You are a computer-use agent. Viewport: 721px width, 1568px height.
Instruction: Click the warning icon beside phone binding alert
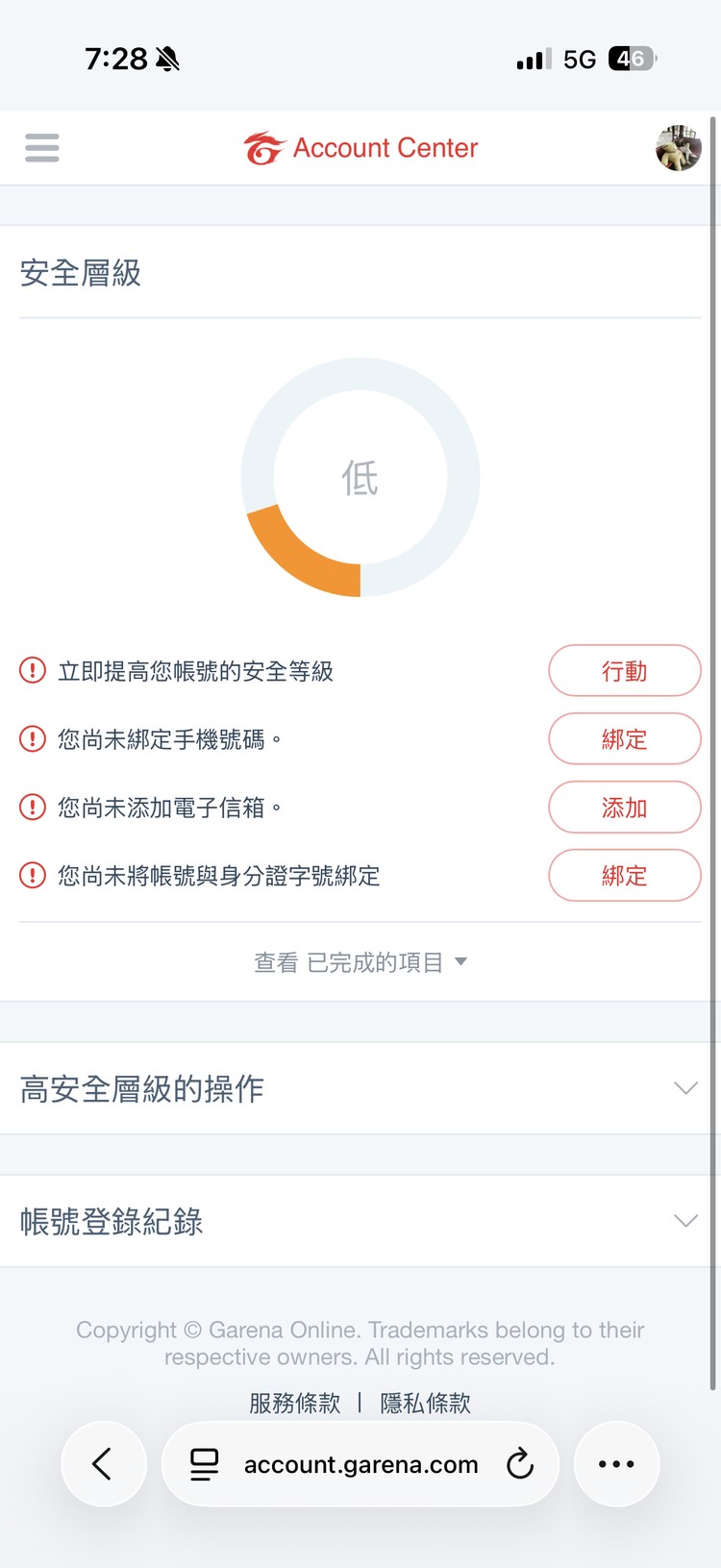point(32,738)
